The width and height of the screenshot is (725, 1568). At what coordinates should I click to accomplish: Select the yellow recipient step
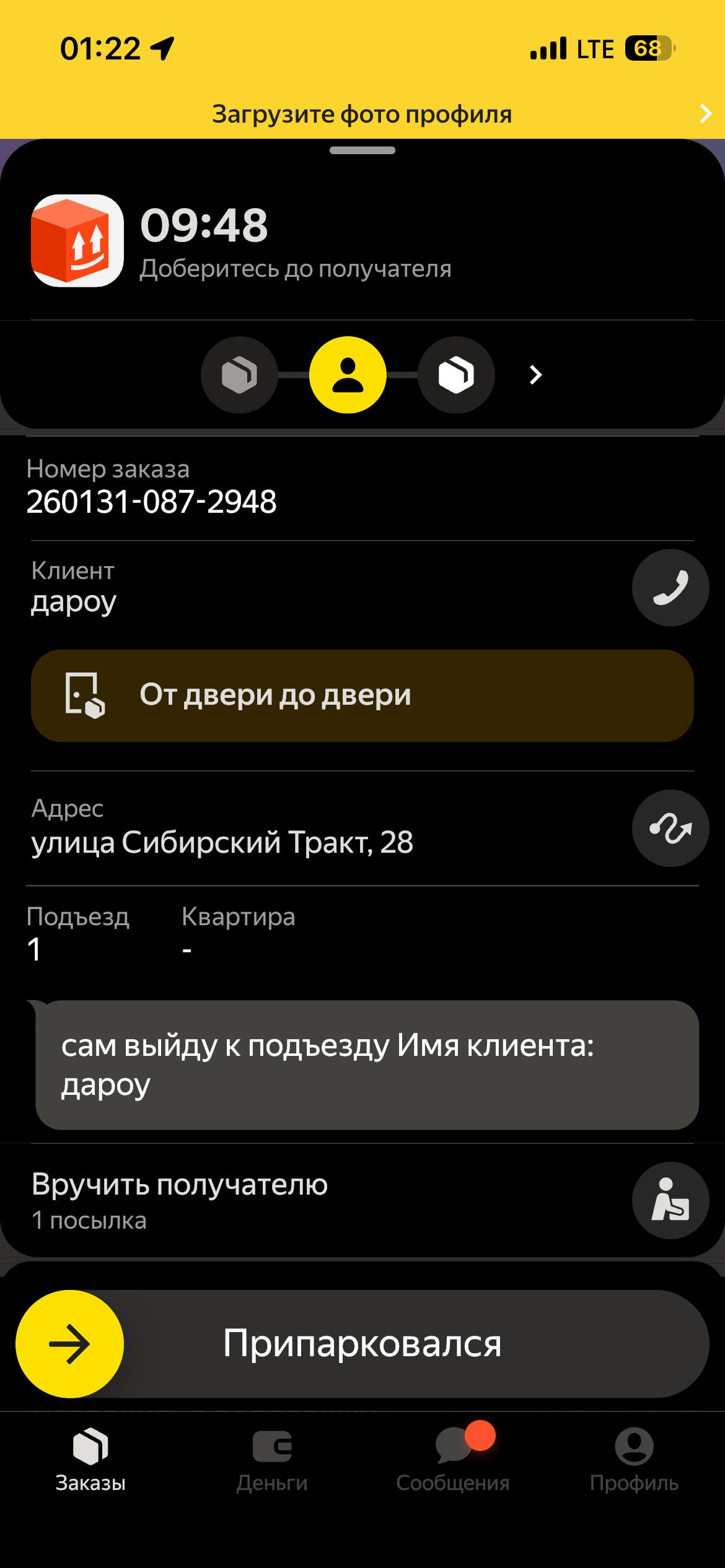(x=348, y=375)
